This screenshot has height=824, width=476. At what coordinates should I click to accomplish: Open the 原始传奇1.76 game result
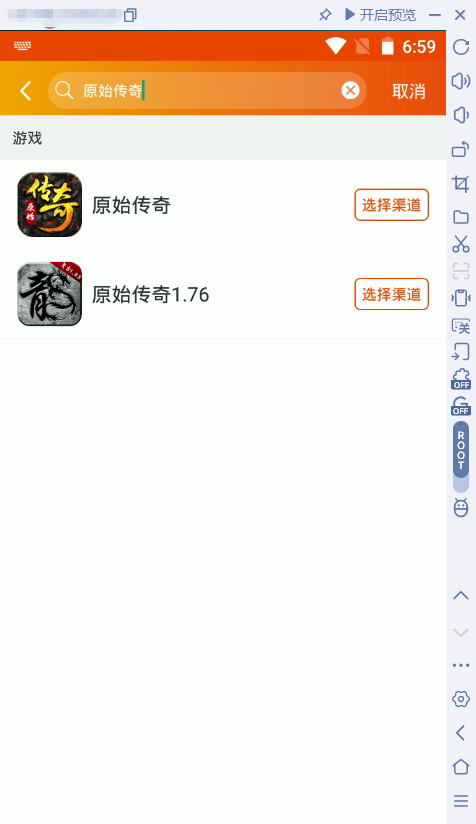coord(223,294)
